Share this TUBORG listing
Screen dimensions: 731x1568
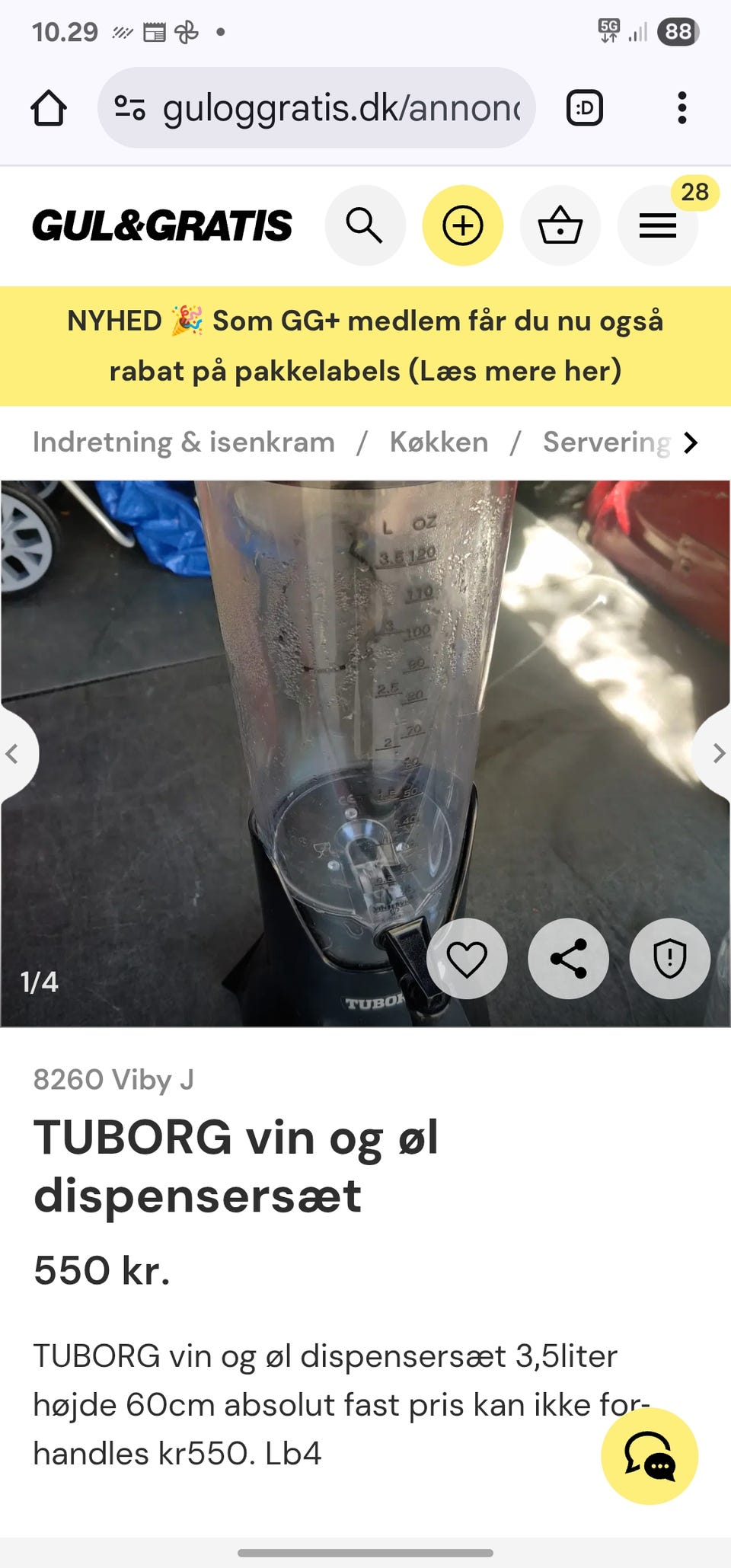(x=568, y=958)
